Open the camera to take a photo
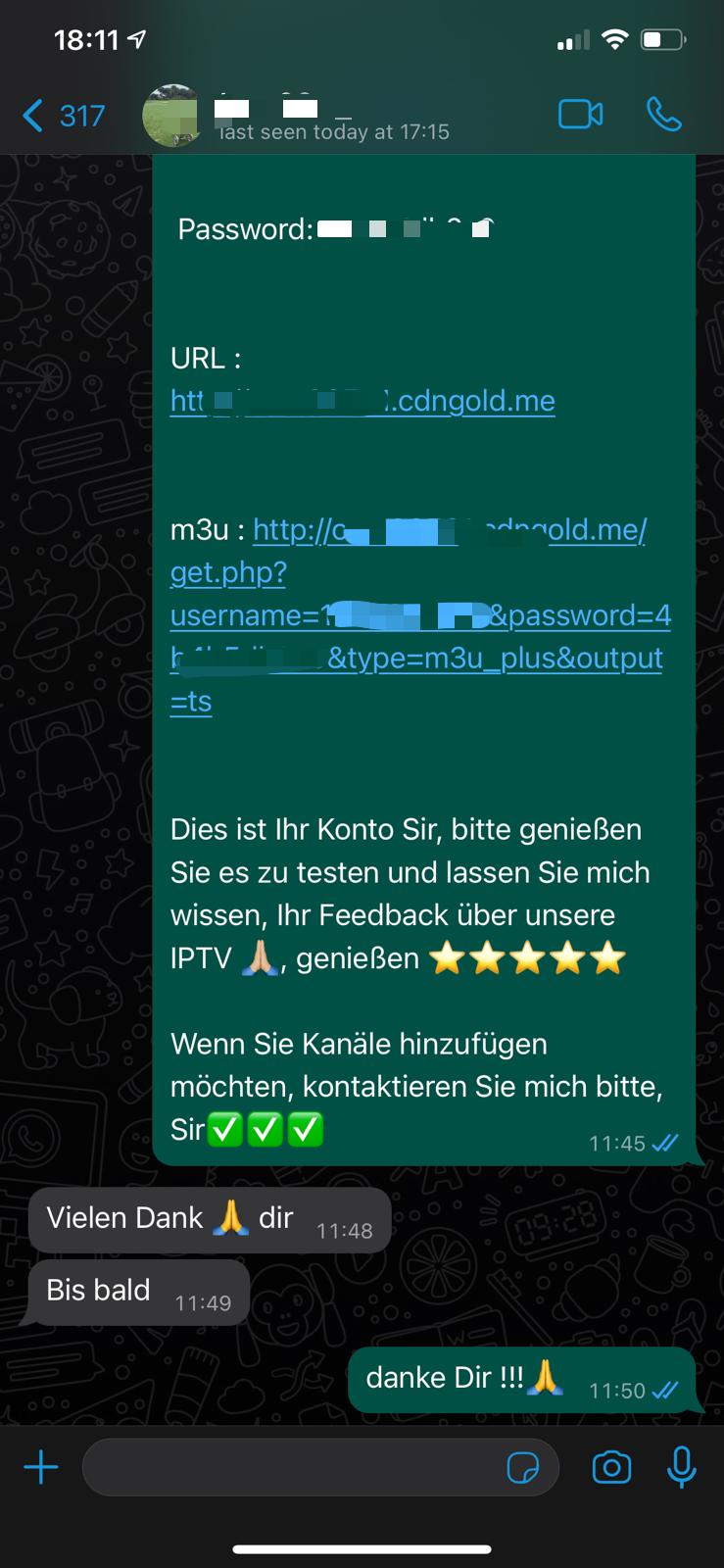The image size is (724, 1568). [x=611, y=1467]
